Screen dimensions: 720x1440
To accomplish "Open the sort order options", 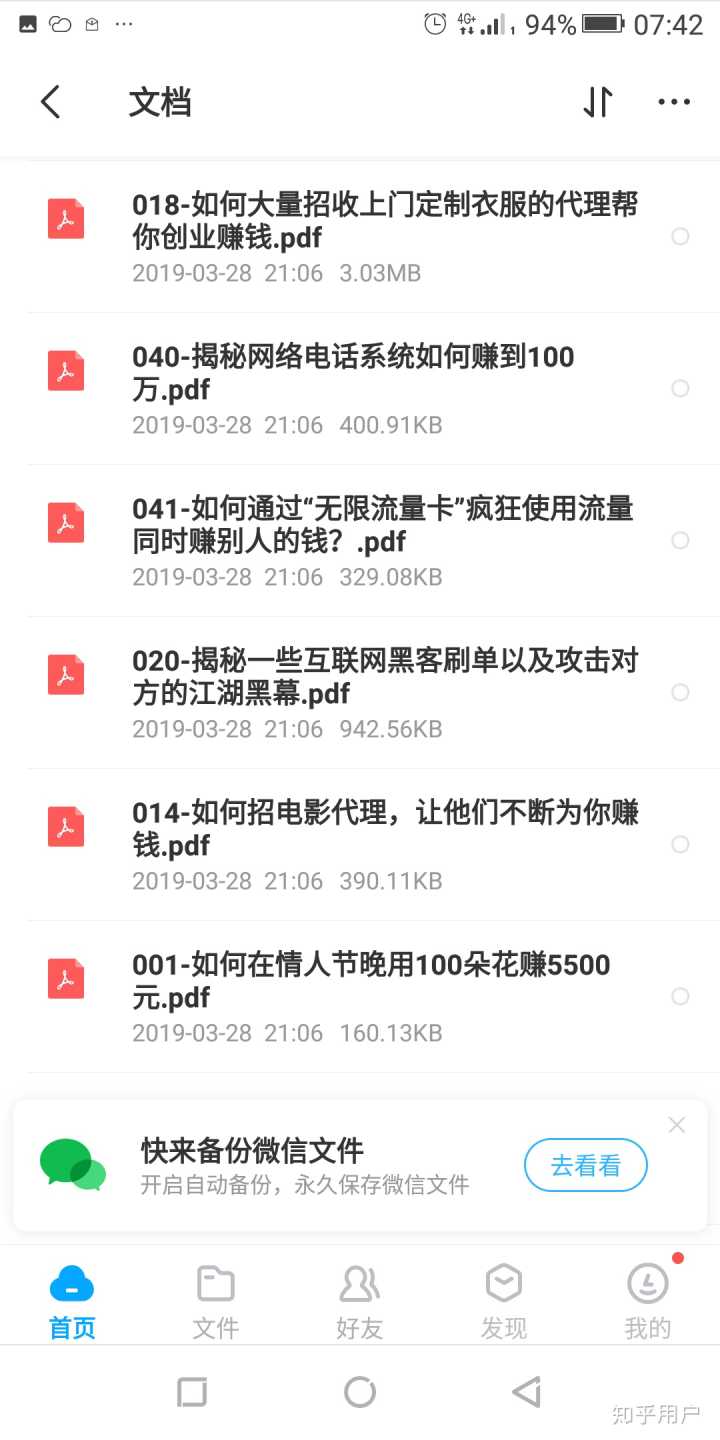I will pyautogui.click(x=597, y=102).
